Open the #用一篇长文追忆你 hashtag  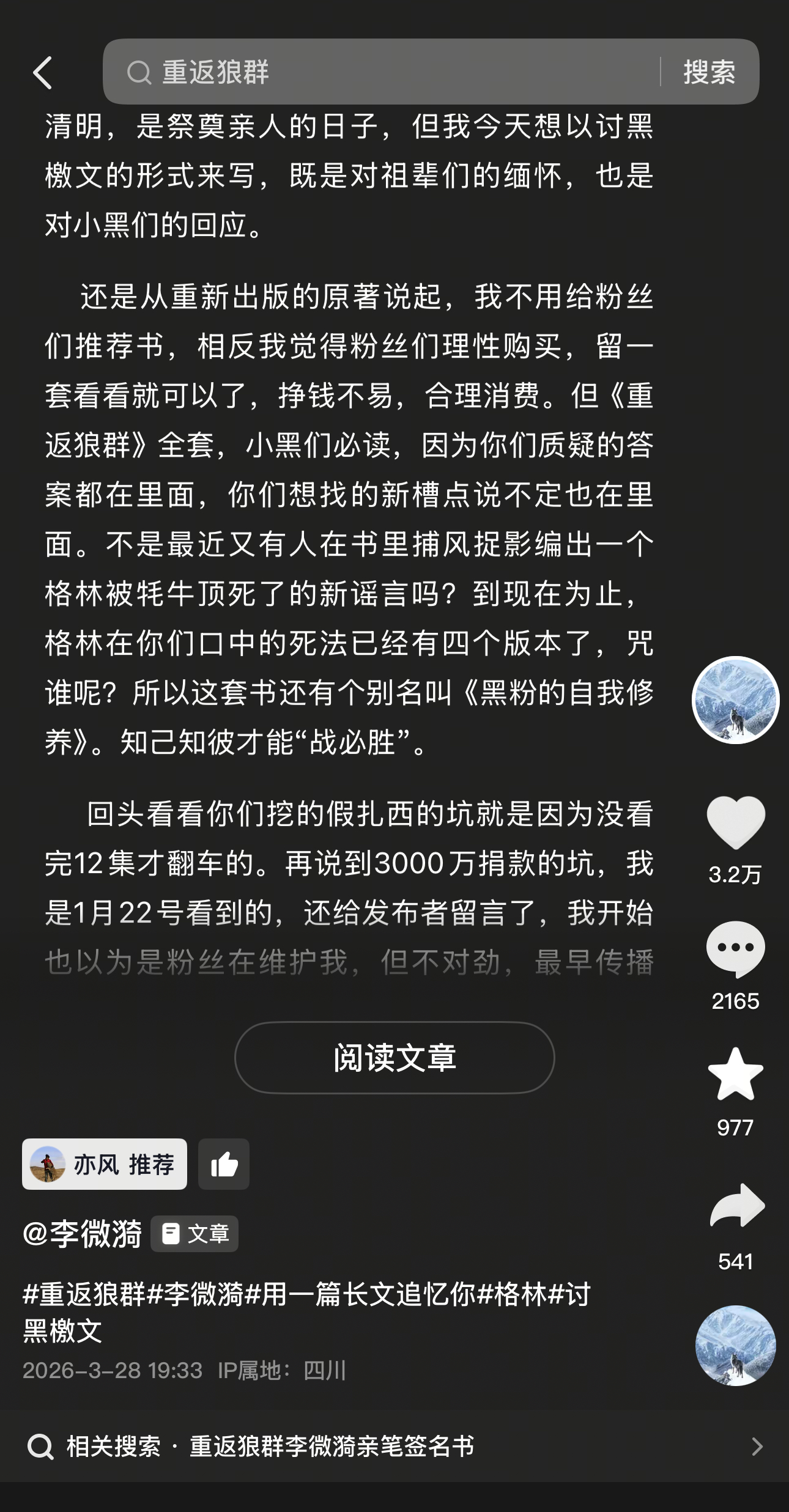click(x=360, y=1294)
